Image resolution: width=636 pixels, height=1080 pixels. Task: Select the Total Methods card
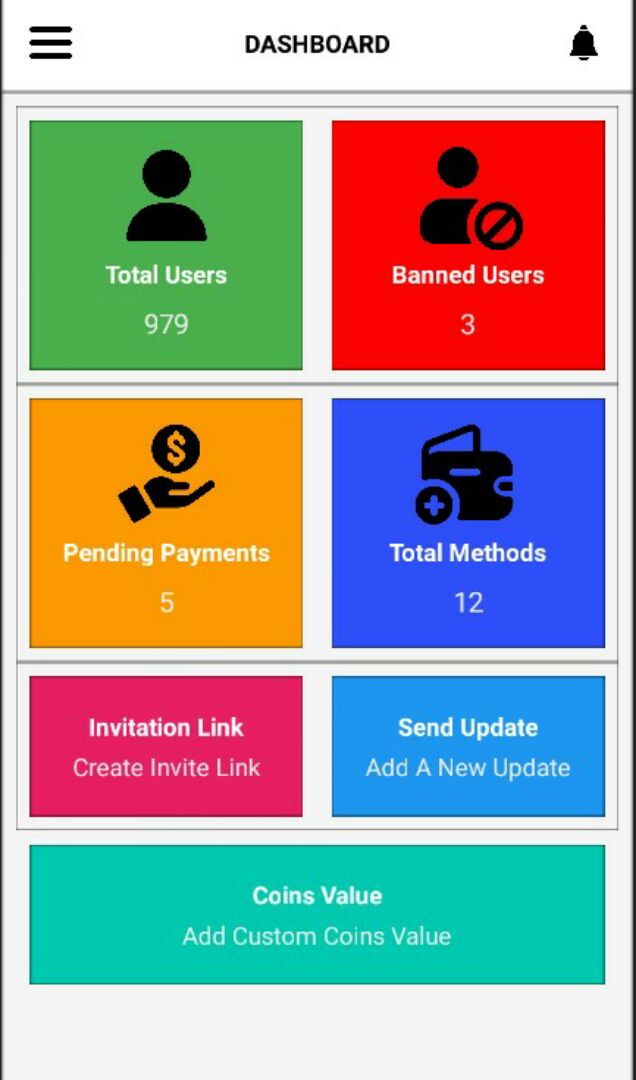point(469,523)
